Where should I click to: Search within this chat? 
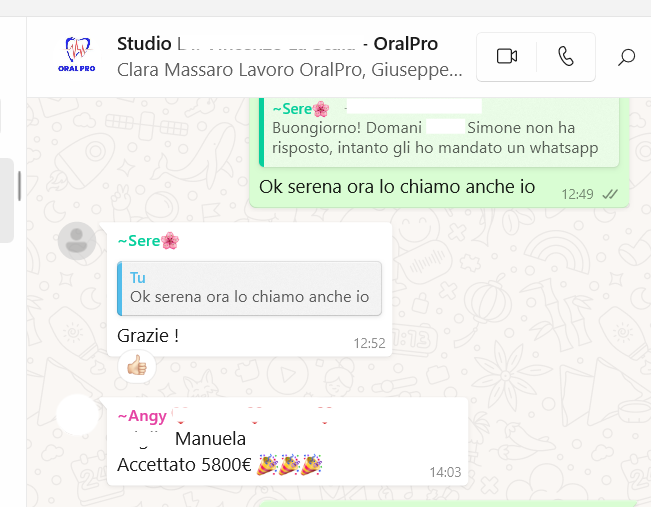[x=627, y=58]
